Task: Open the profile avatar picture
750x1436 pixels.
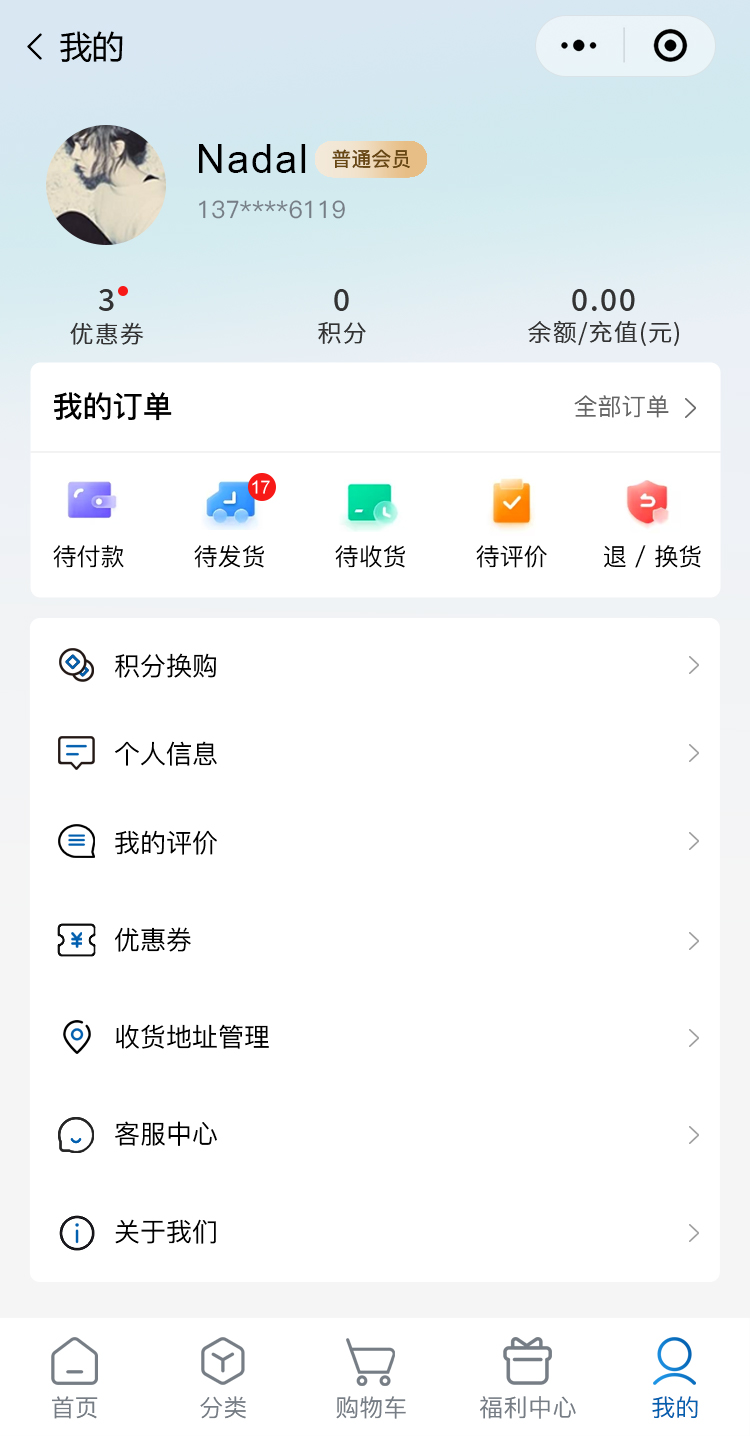Action: (106, 185)
